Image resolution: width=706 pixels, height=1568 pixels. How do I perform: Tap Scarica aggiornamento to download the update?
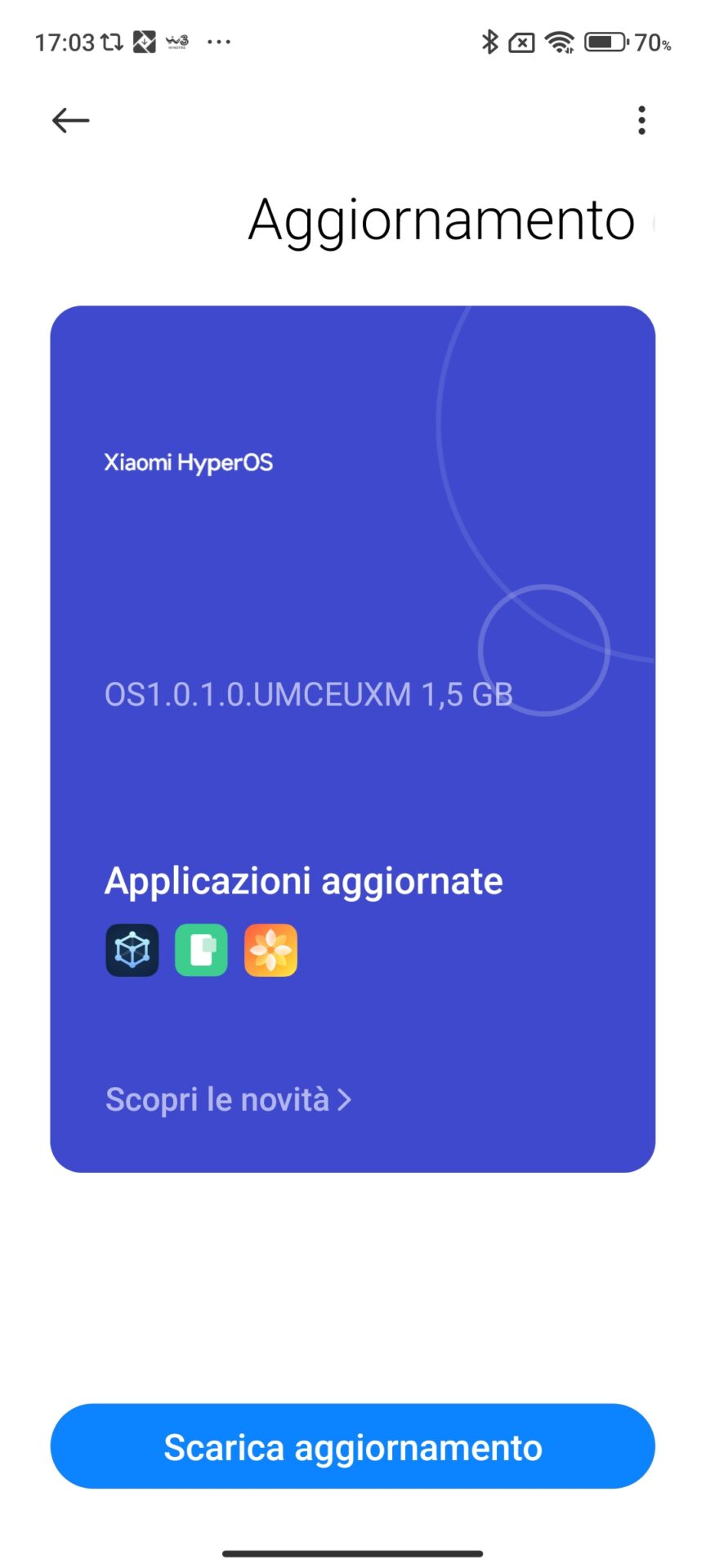click(353, 1446)
